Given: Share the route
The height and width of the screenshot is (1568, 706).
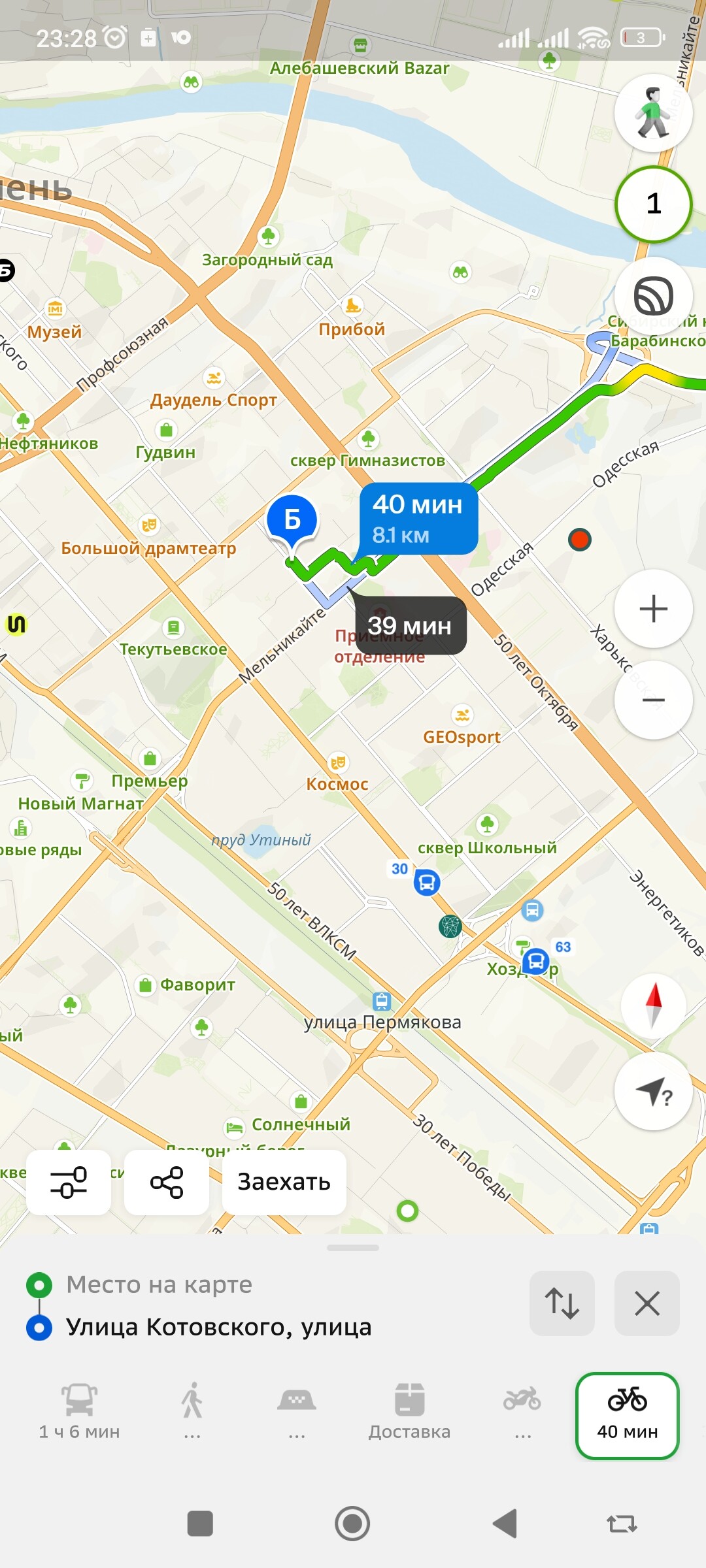Looking at the screenshot, I should click(167, 1183).
